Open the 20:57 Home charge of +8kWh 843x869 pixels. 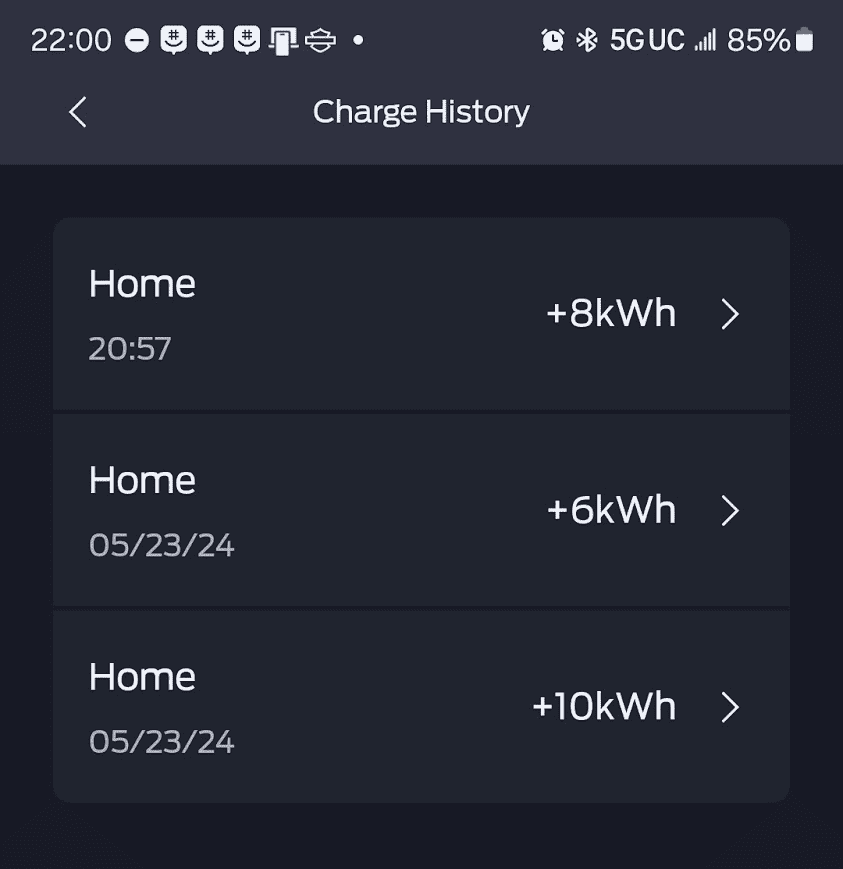(420, 314)
